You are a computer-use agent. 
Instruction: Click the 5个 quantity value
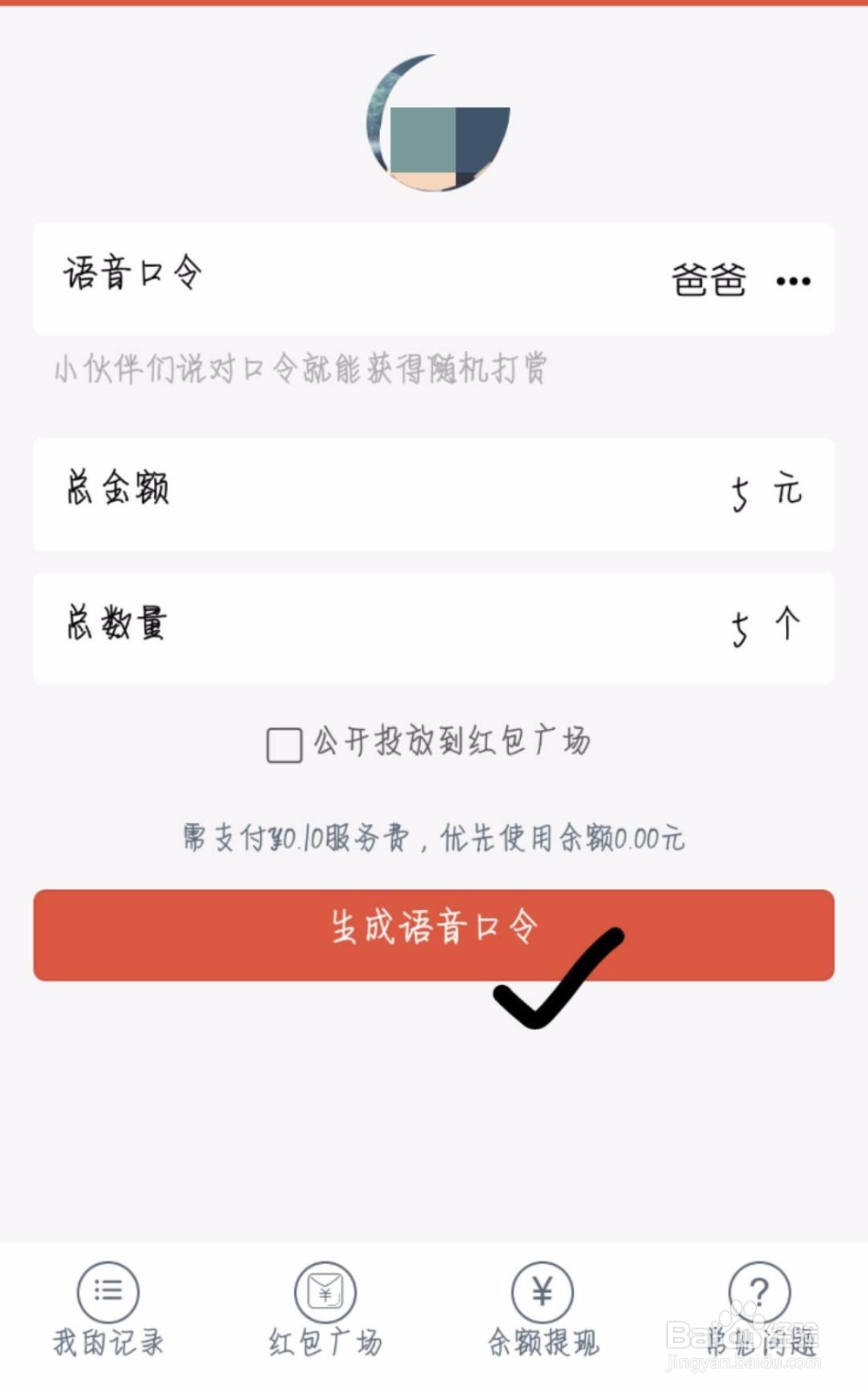pyautogui.click(x=765, y=628)
